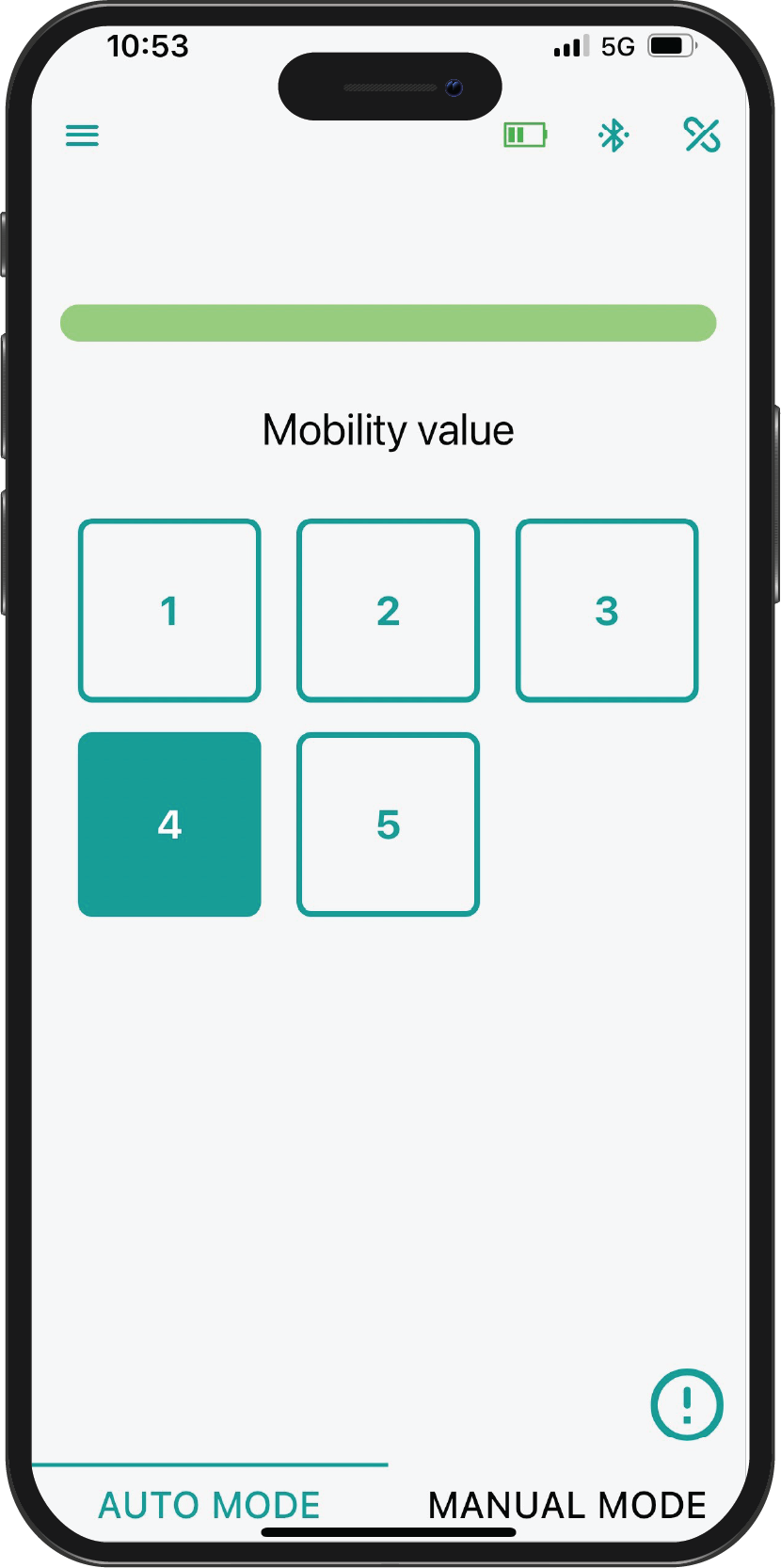The image size is (781, 1568).
Task: Select mobility value 2
Action: 388,611
